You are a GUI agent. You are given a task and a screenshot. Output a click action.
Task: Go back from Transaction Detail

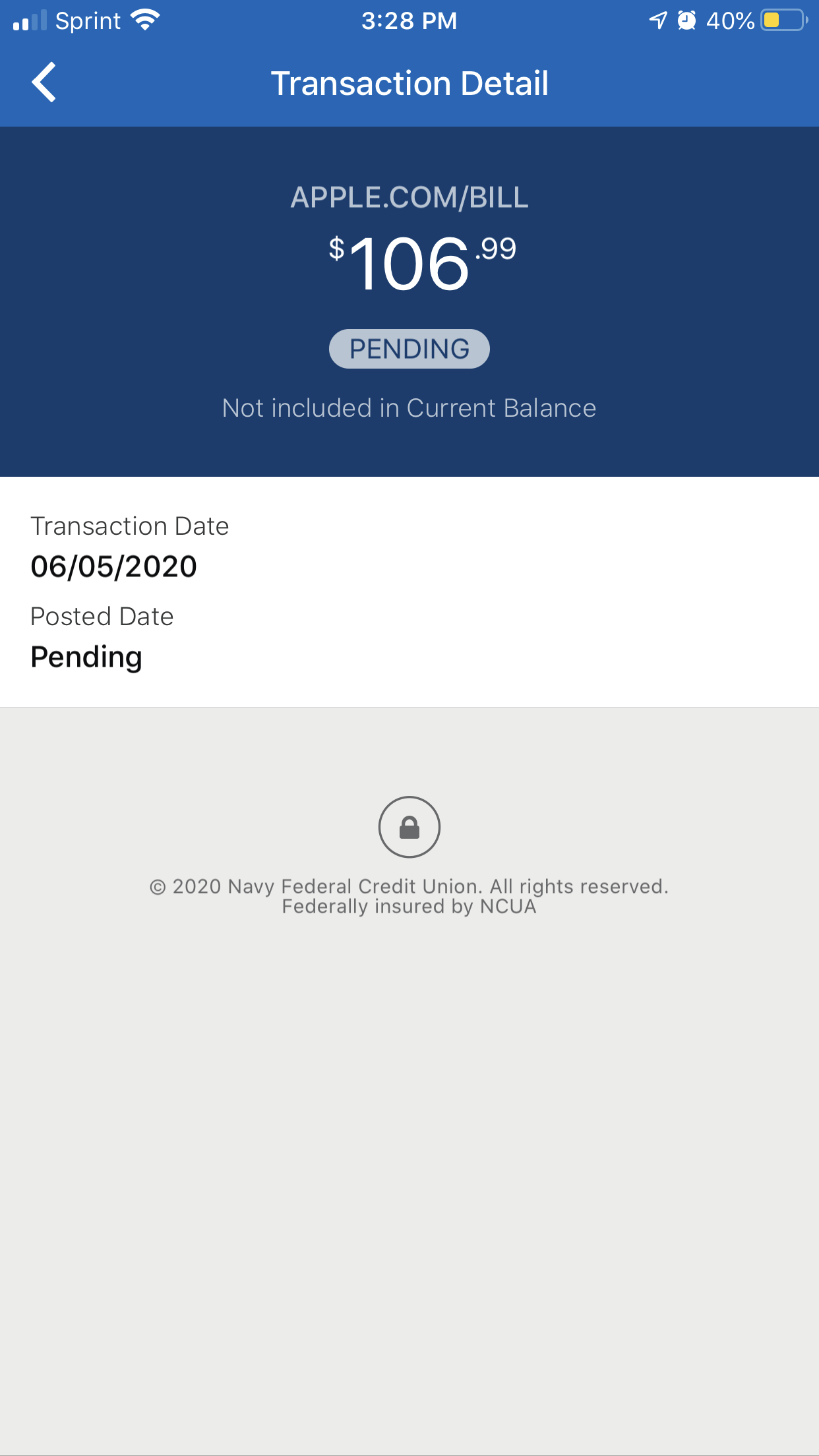(x=44, y=82)
